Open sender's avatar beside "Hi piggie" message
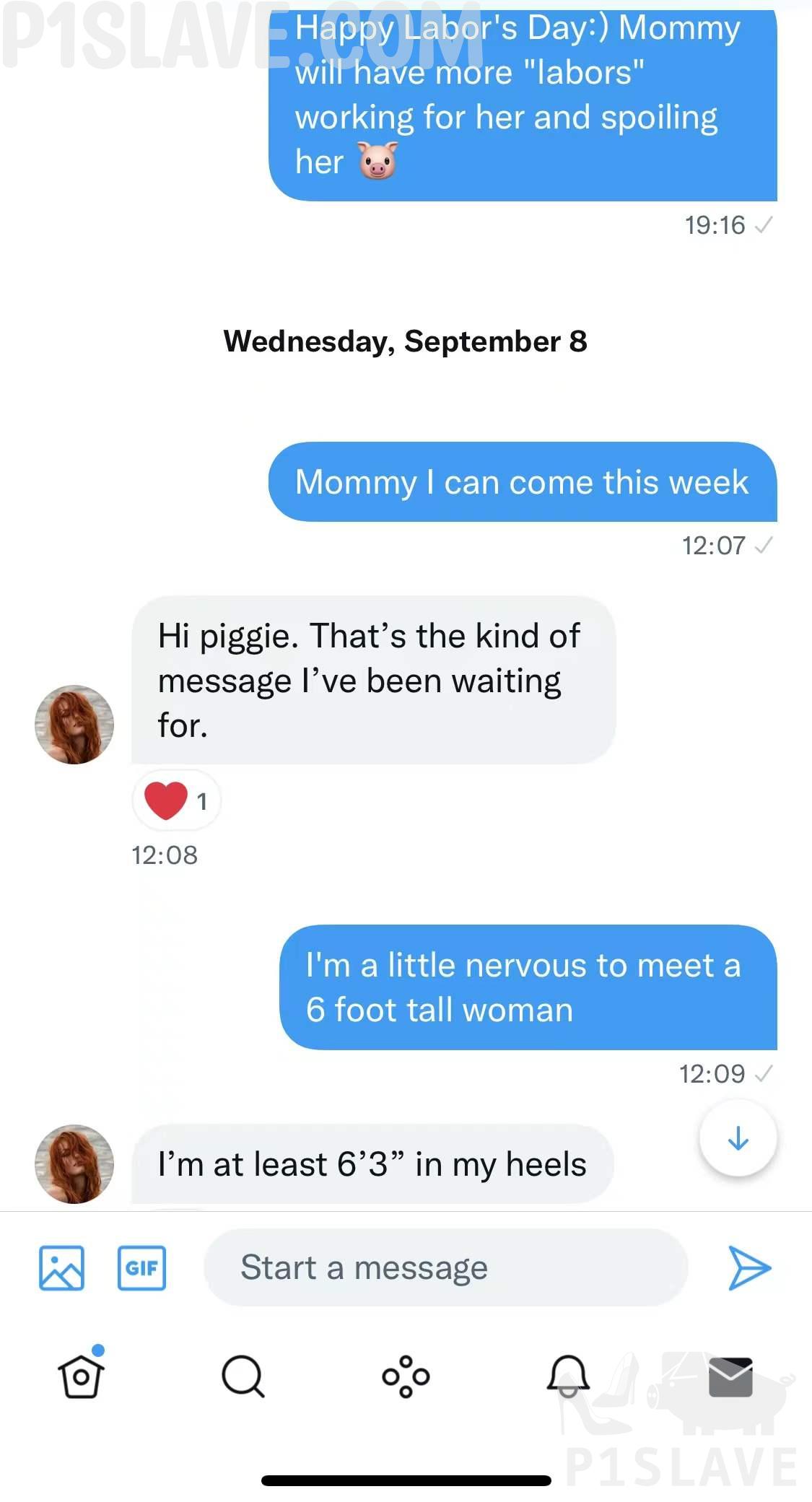Image resolution: width=812 pixels, height=1502 pixels. [74, 724]
